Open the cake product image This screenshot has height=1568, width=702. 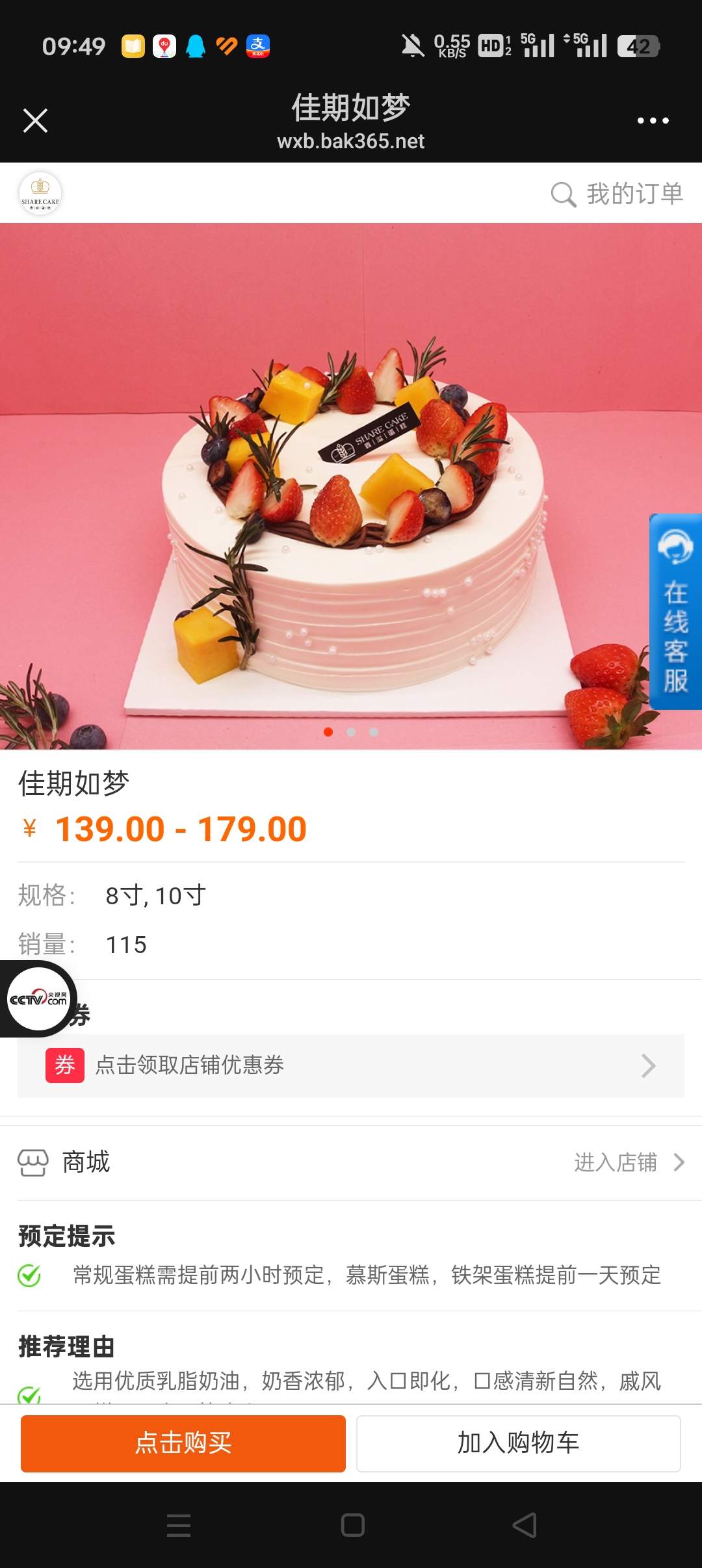[351, 486]
